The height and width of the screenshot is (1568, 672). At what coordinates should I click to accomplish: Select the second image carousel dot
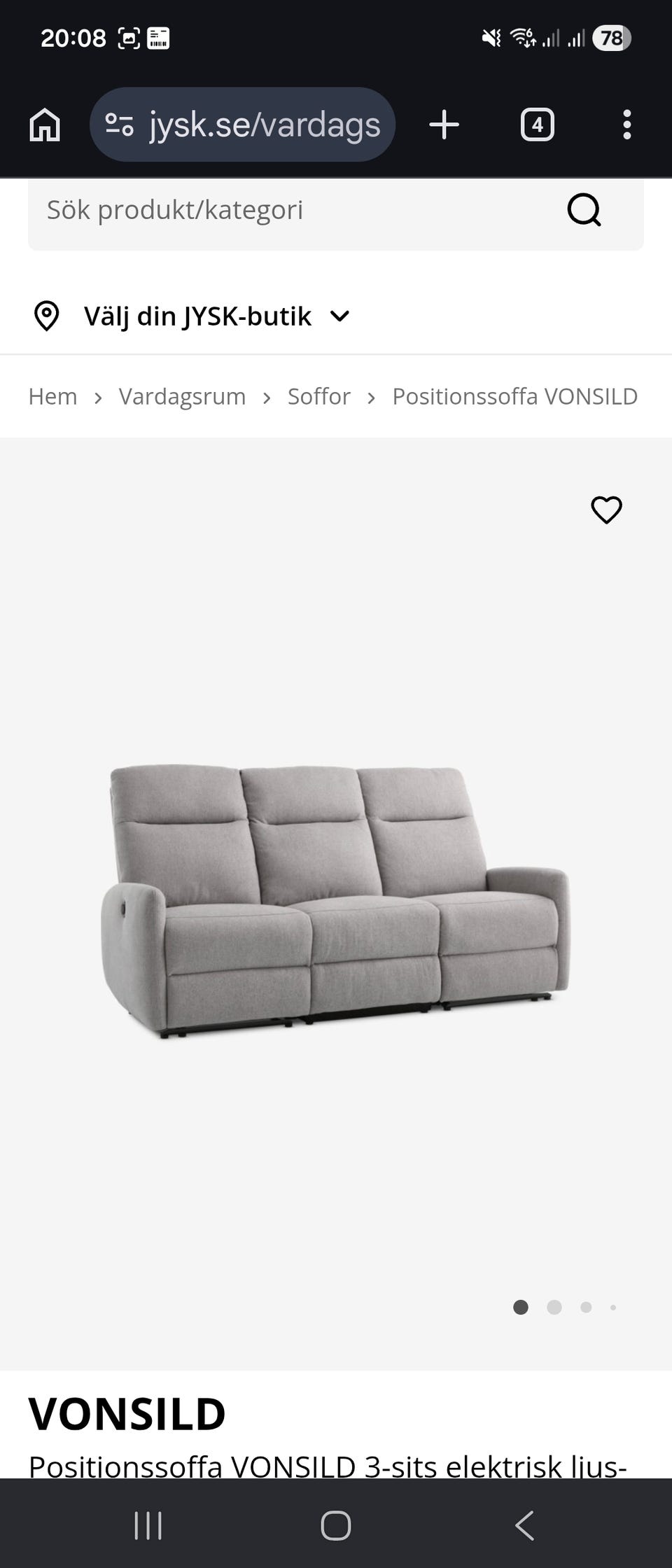tap(554, 1307)
